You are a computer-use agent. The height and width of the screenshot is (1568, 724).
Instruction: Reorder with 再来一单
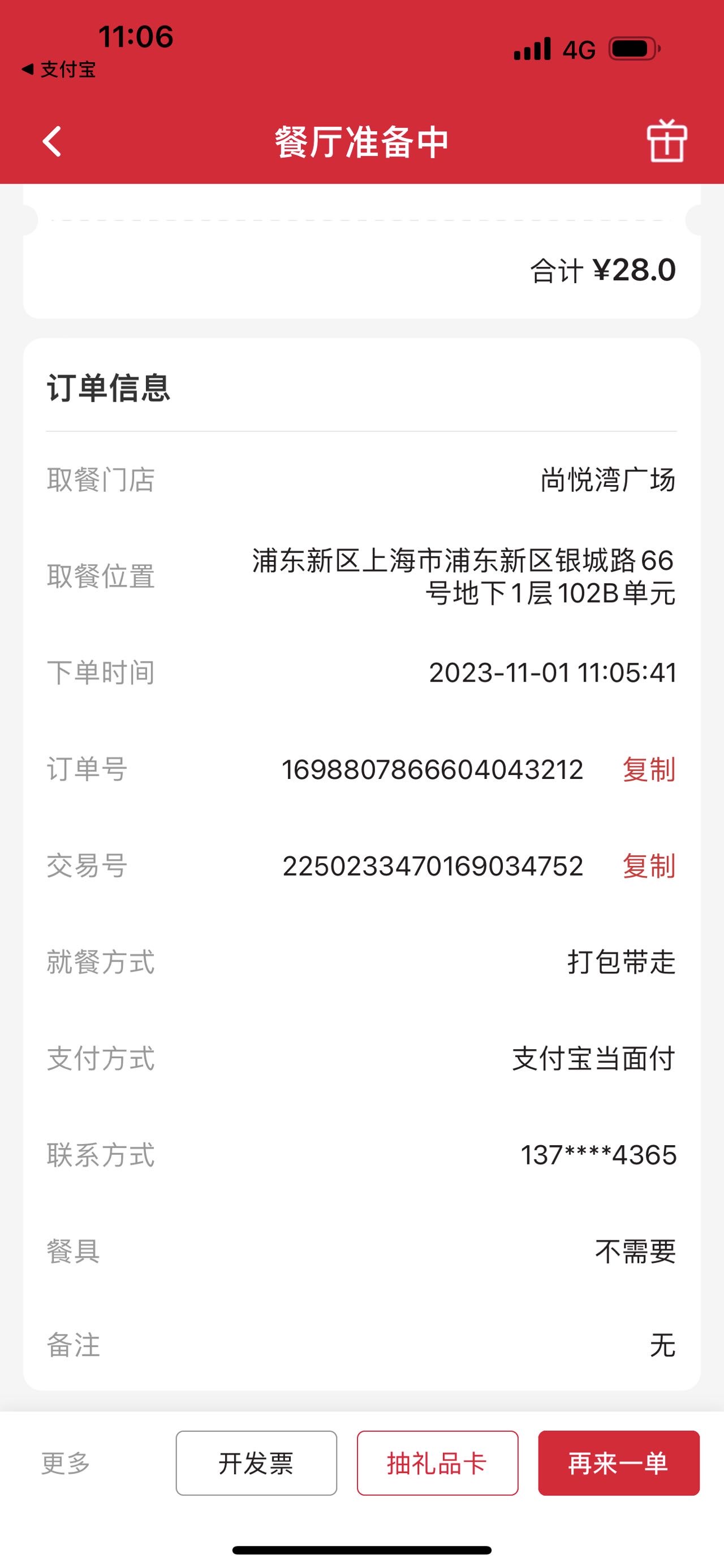click(x=619, y=1463)
